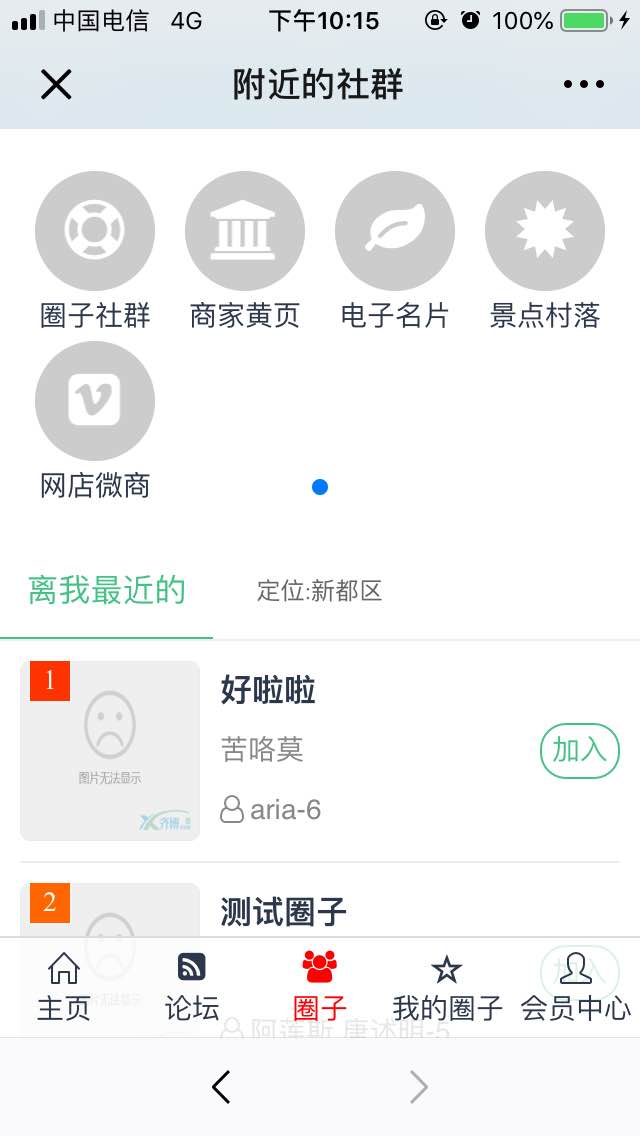This screenshot has height=1136, width=640.
Task: Join the 好啦啦 circle with 加入
Action: 580,750
